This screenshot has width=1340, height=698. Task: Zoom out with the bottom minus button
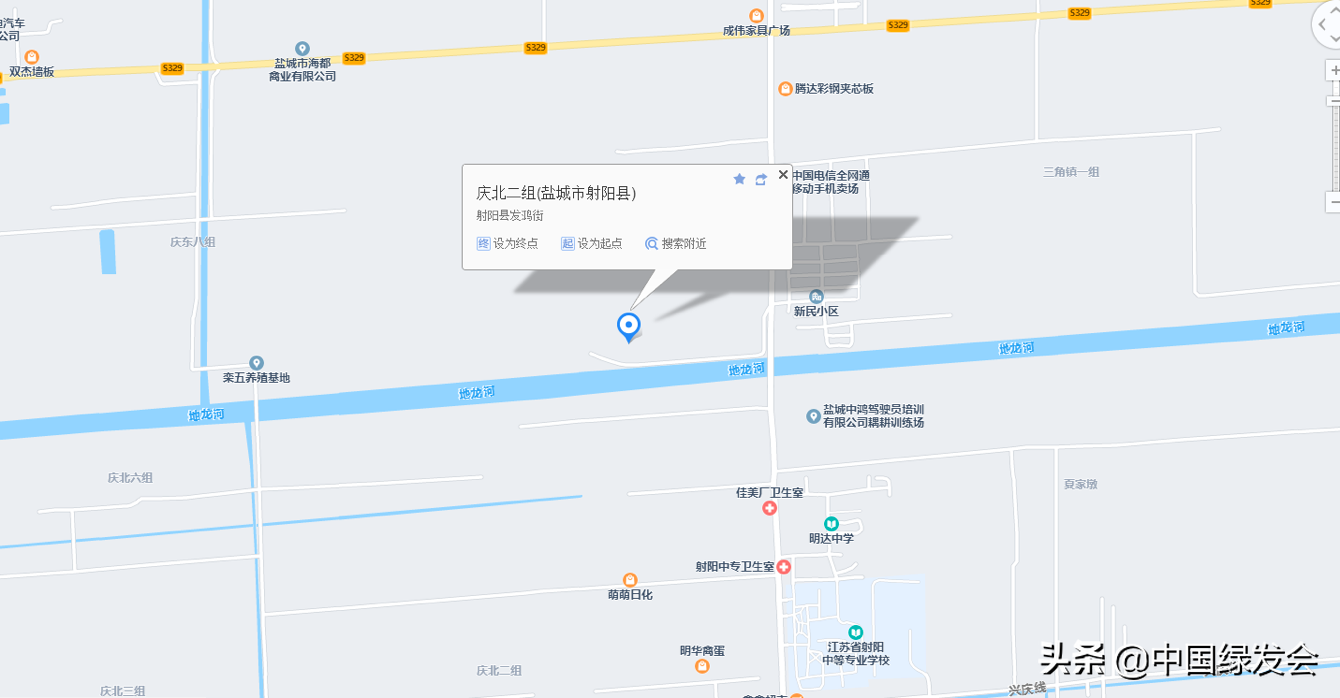1333,202
